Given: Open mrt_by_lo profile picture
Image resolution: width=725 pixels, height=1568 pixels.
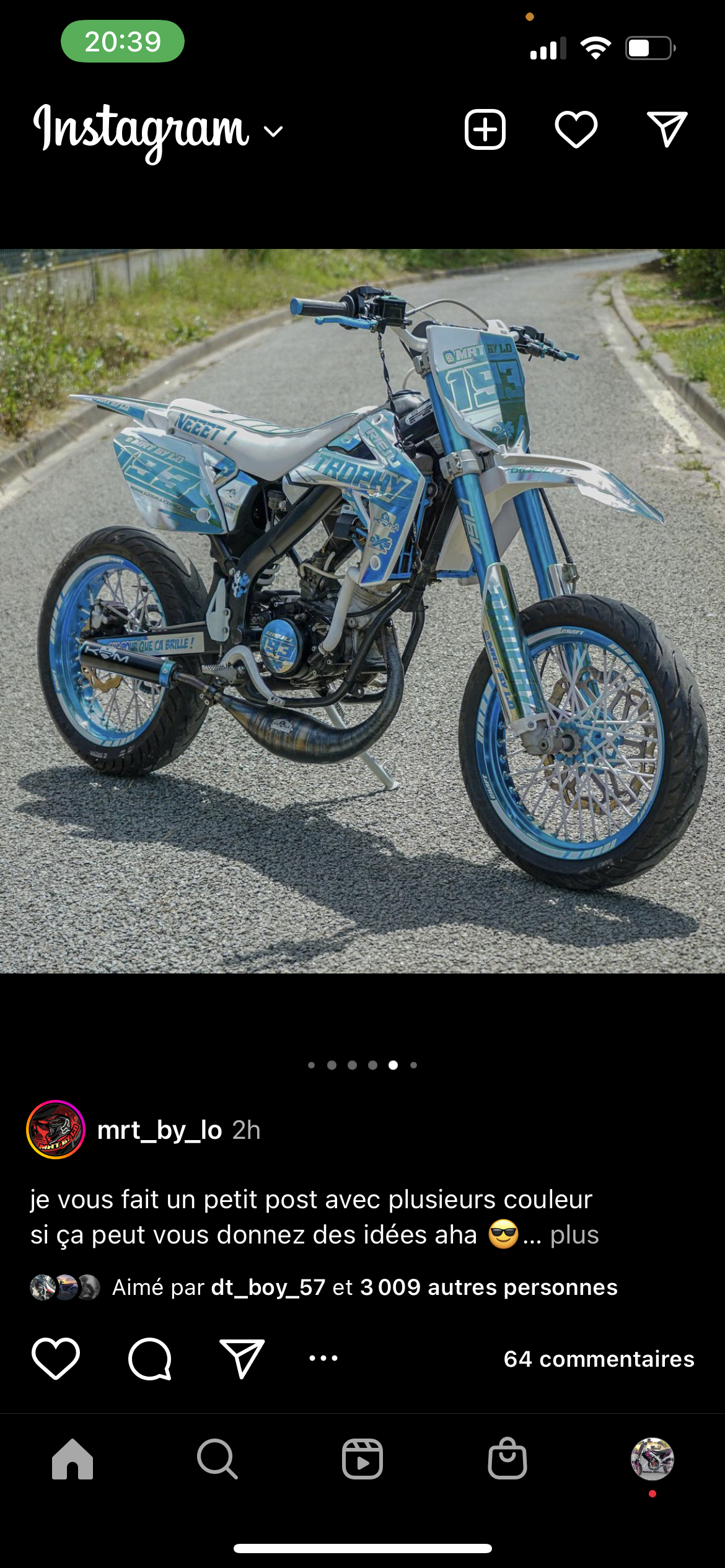Looking at the screenshot, I should point(56,1130).
